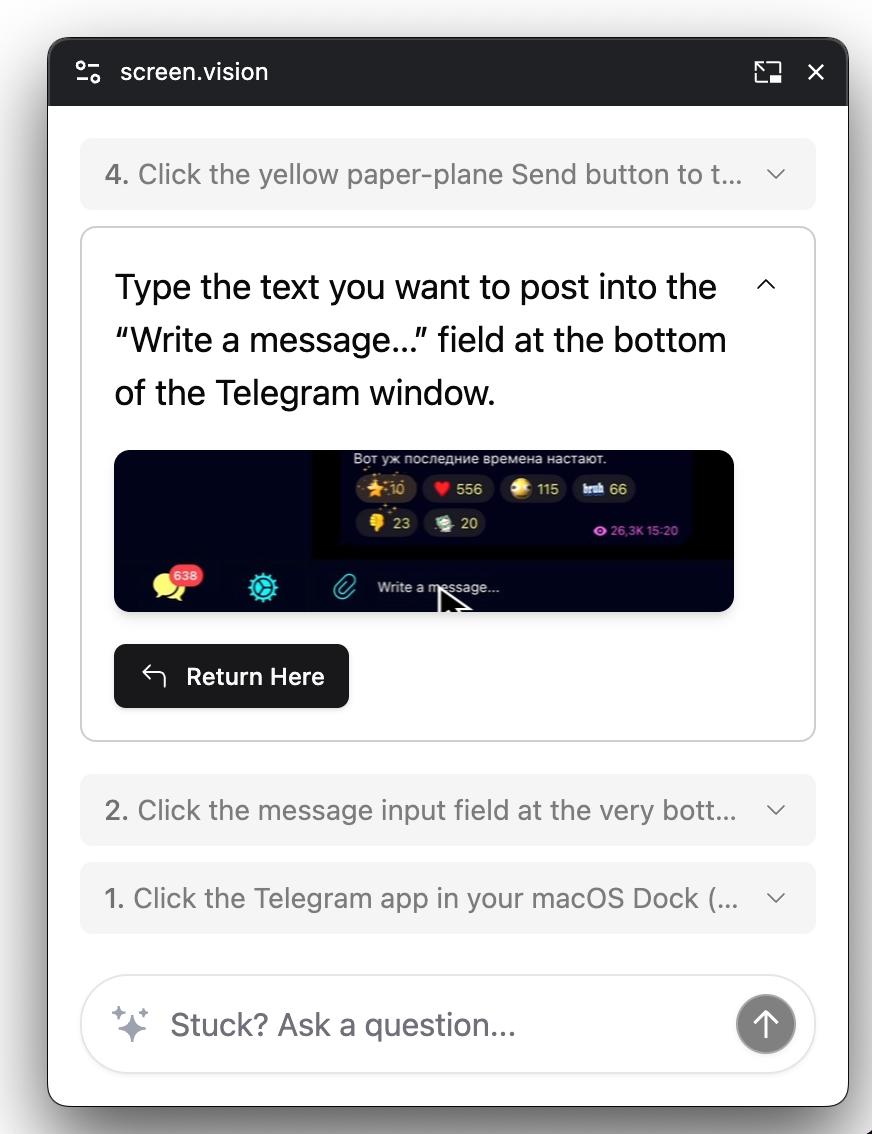
Task: Collapse the current step with the chevron
Action: 766,285
